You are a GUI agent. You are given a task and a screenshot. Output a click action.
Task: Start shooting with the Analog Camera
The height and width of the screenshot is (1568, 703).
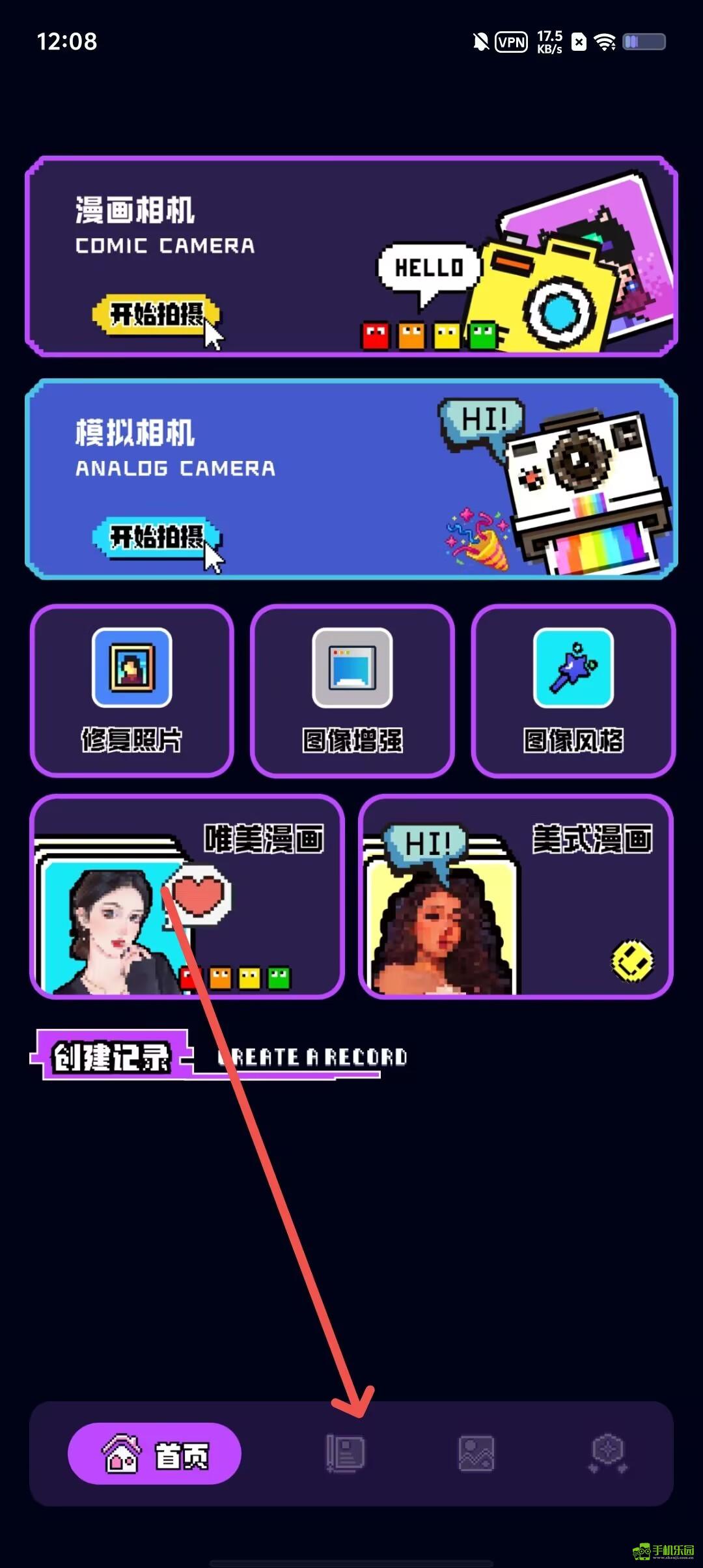click(x=156, y=538)
